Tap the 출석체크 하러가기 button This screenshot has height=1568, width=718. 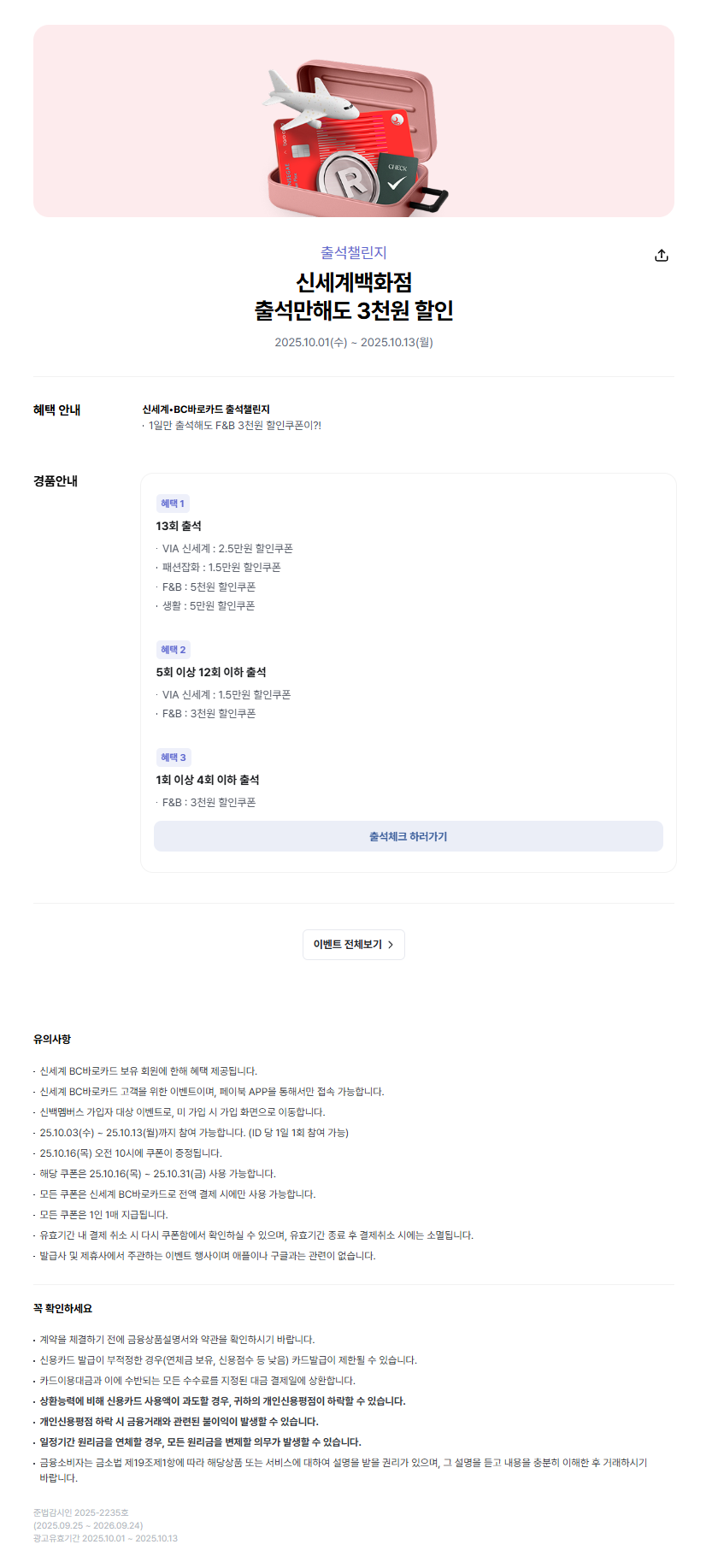tap(408, 836)
